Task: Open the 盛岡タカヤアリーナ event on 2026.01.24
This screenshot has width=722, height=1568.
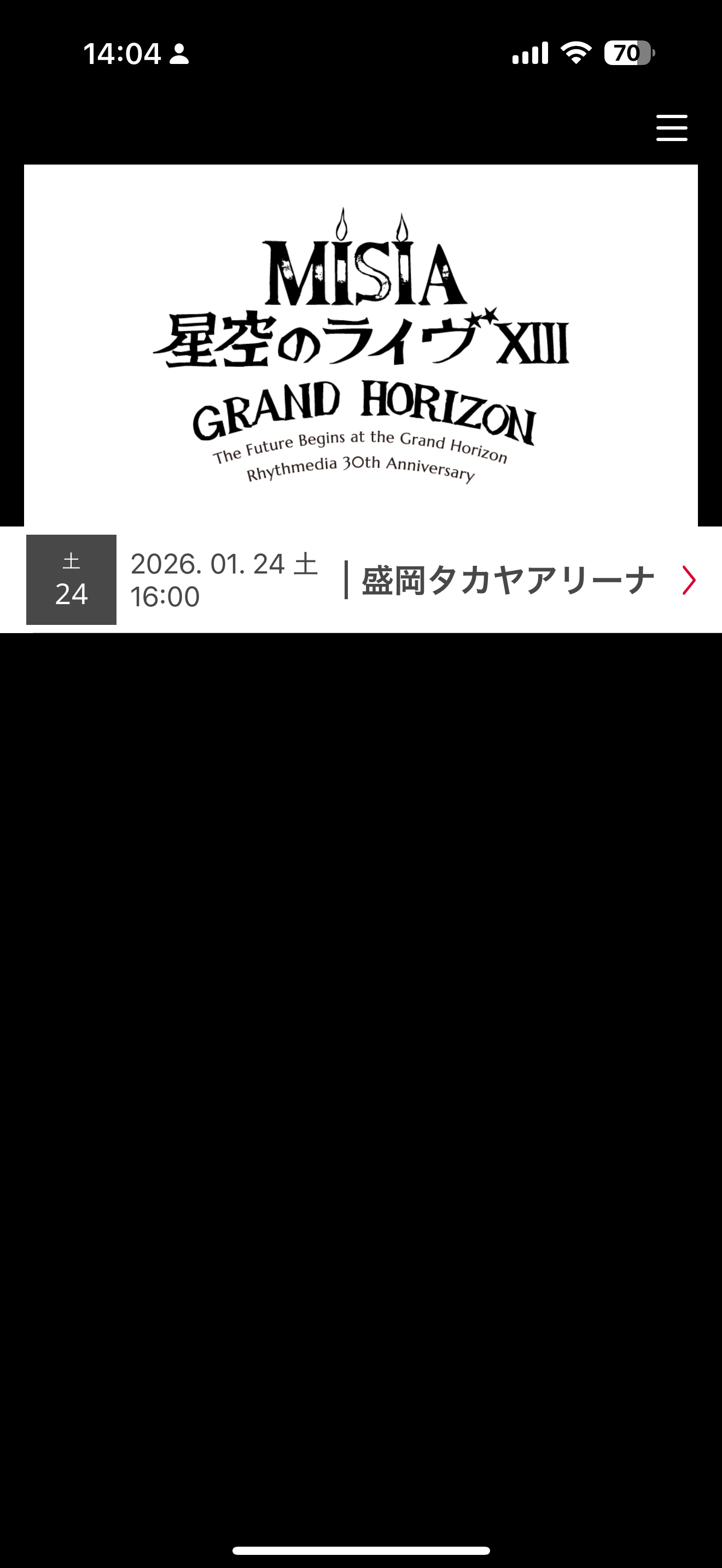Action: coord(508,580)
